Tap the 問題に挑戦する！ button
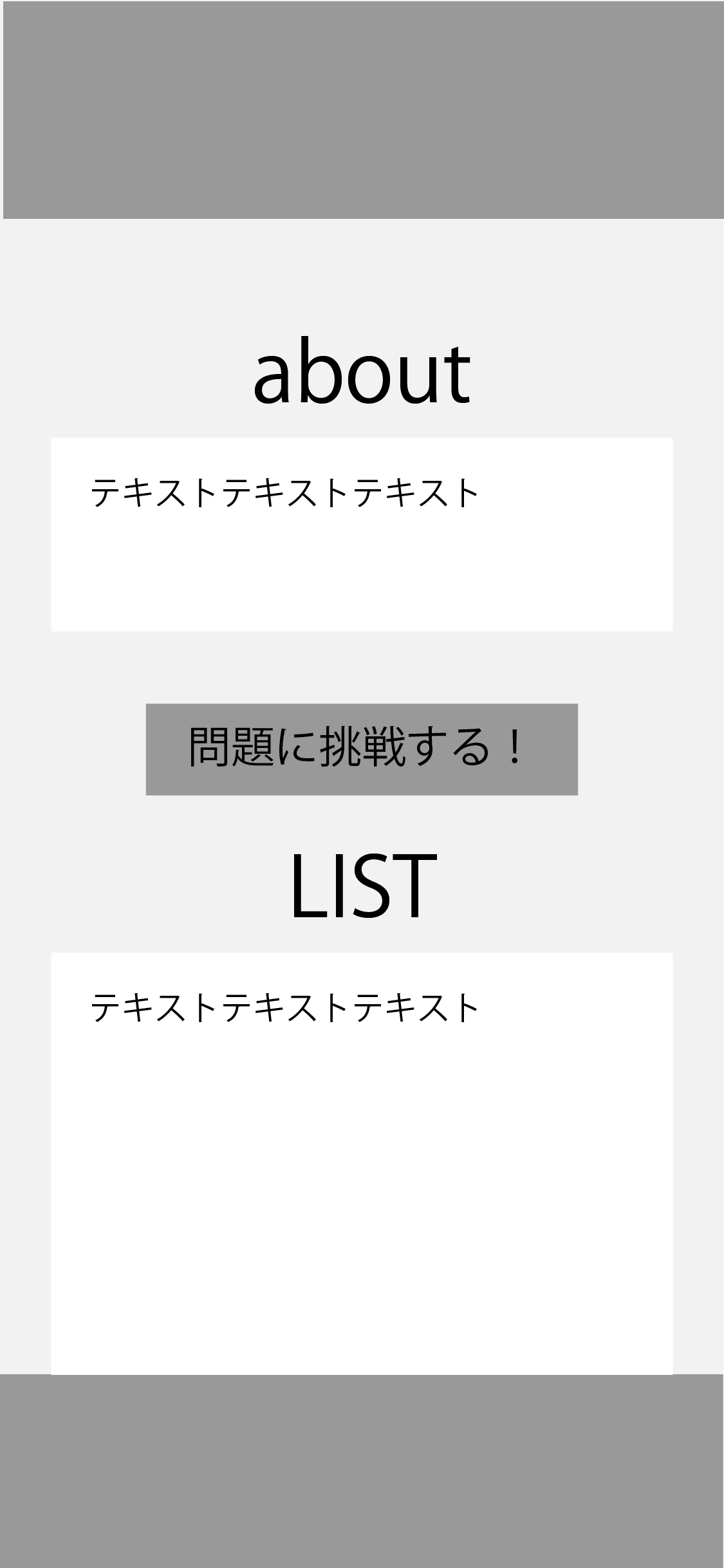The height and width of the screenshot is (1568, 724). tap(362, 749)
